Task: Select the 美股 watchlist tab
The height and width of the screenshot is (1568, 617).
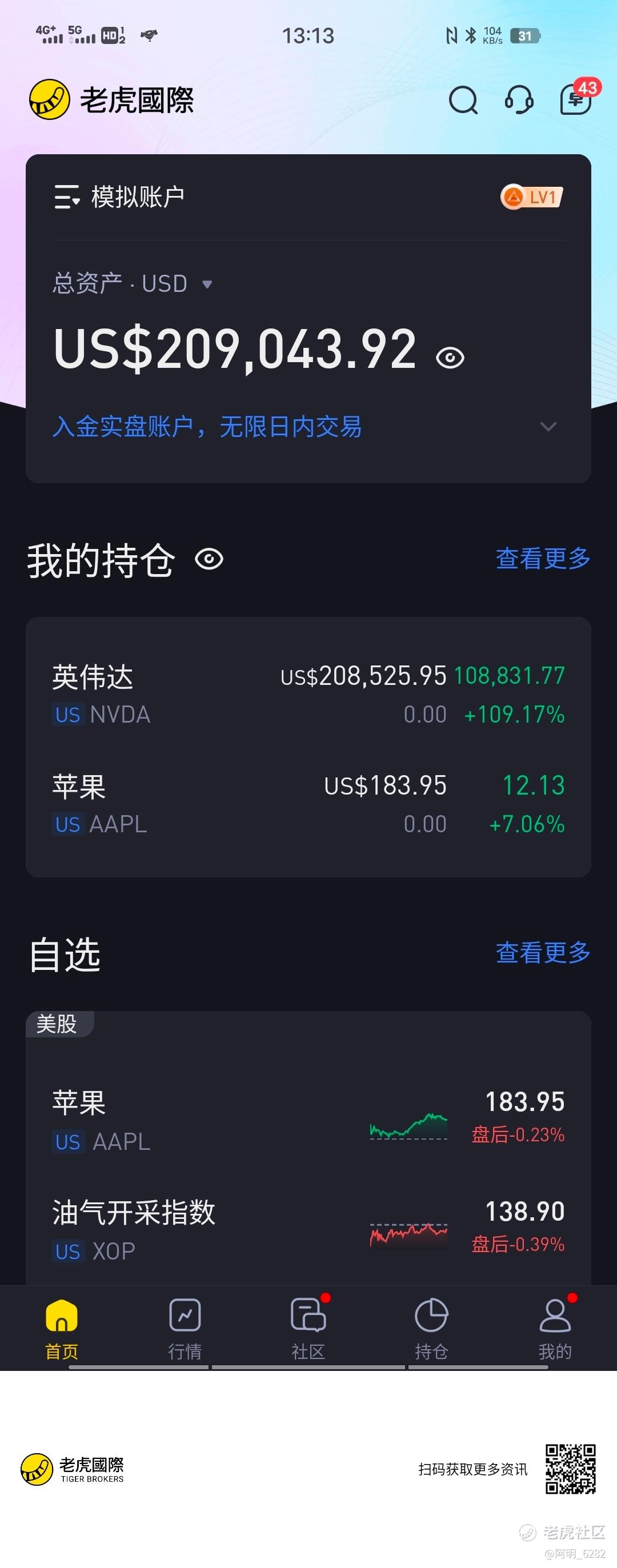Action: tap(57, 1024)
